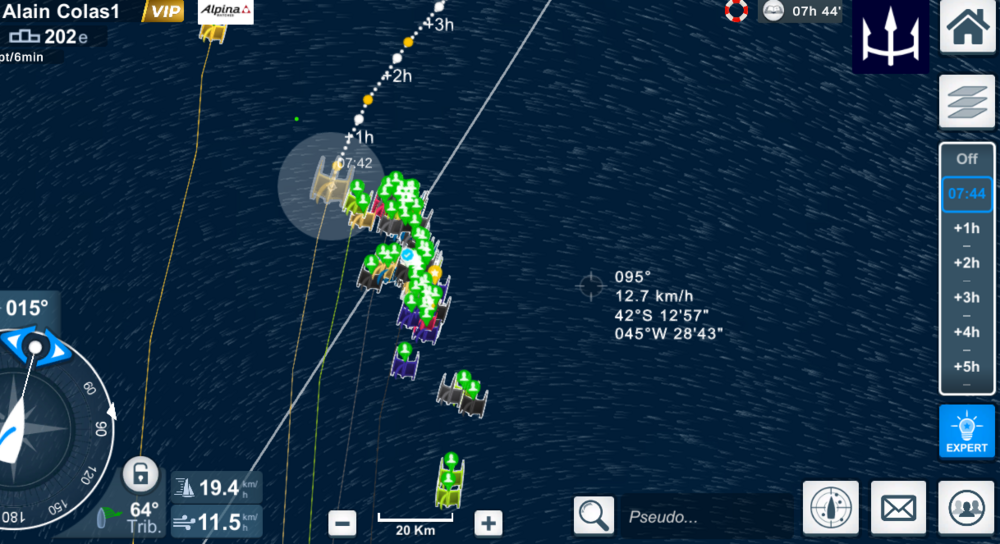
Task: Open the lifebuoy help icon
Action: 737,12
